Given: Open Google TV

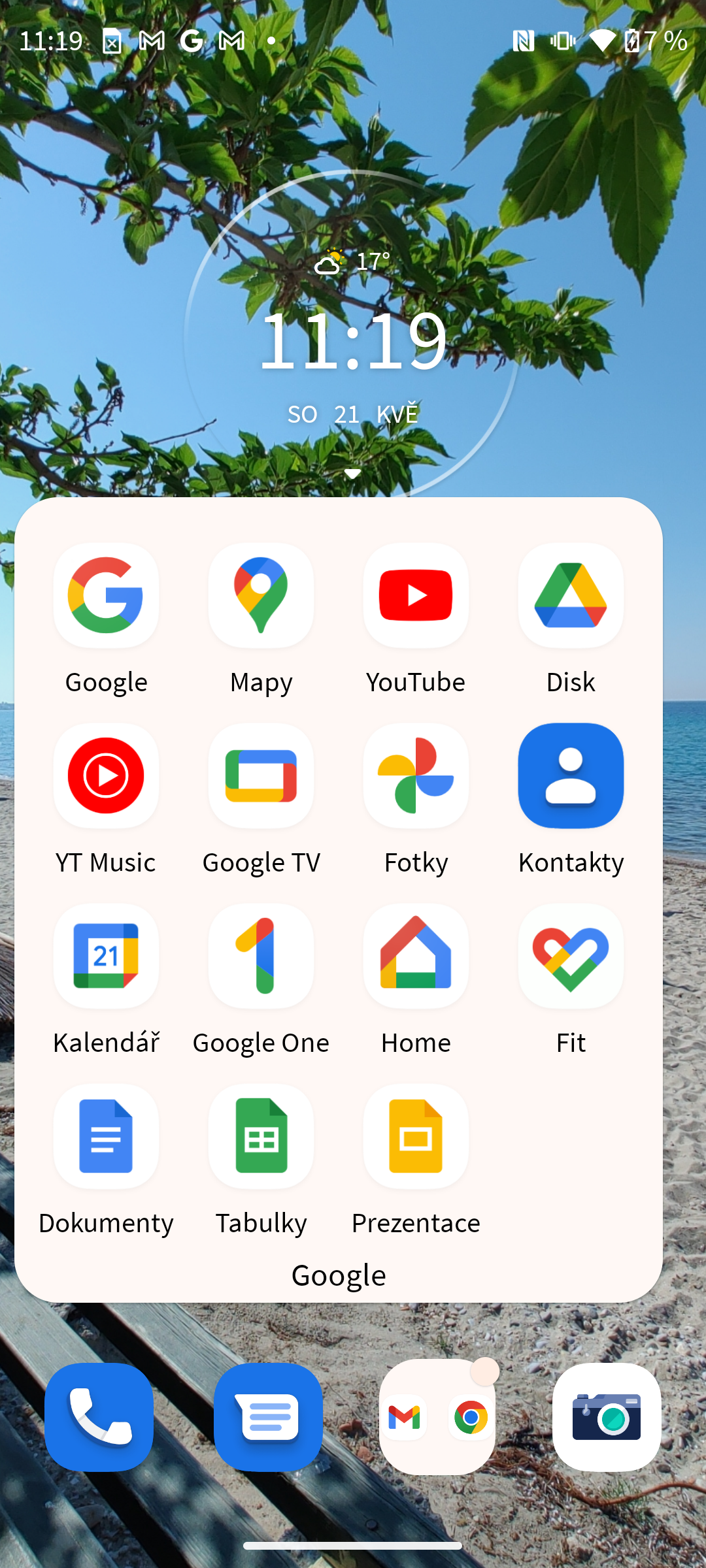Looking at the screenshot, I should click(261, 776).
